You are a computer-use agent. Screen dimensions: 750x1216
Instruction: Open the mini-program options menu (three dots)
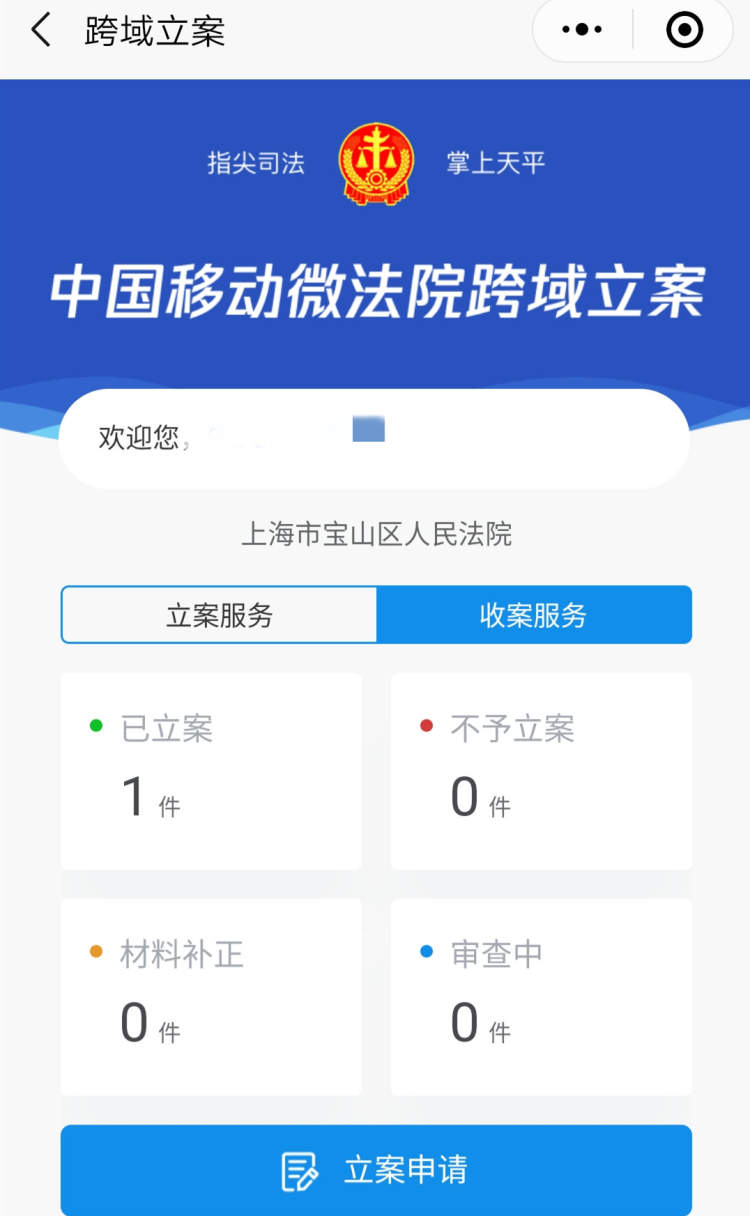click(x=580, y=30)
